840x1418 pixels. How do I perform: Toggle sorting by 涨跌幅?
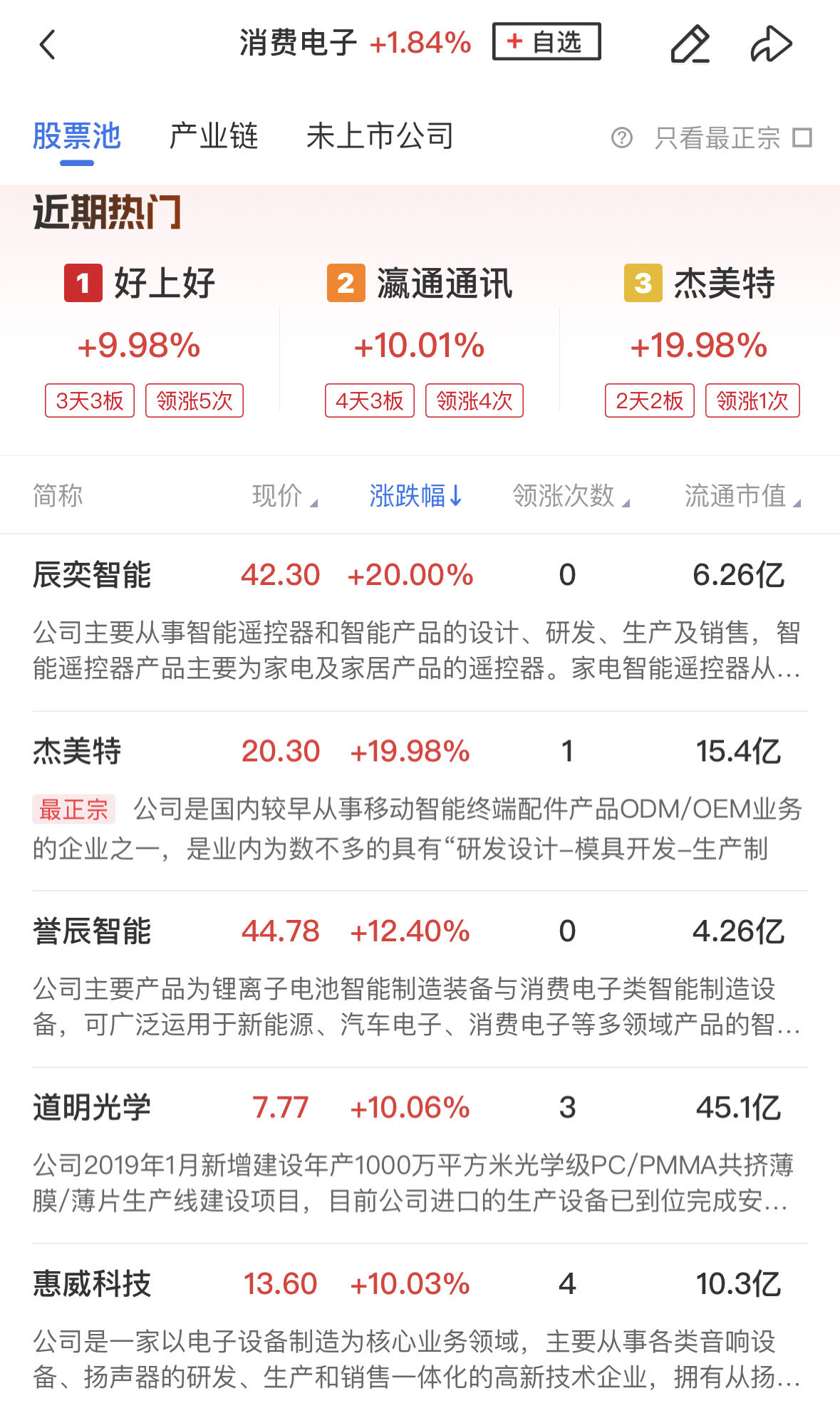coord(415,495)
